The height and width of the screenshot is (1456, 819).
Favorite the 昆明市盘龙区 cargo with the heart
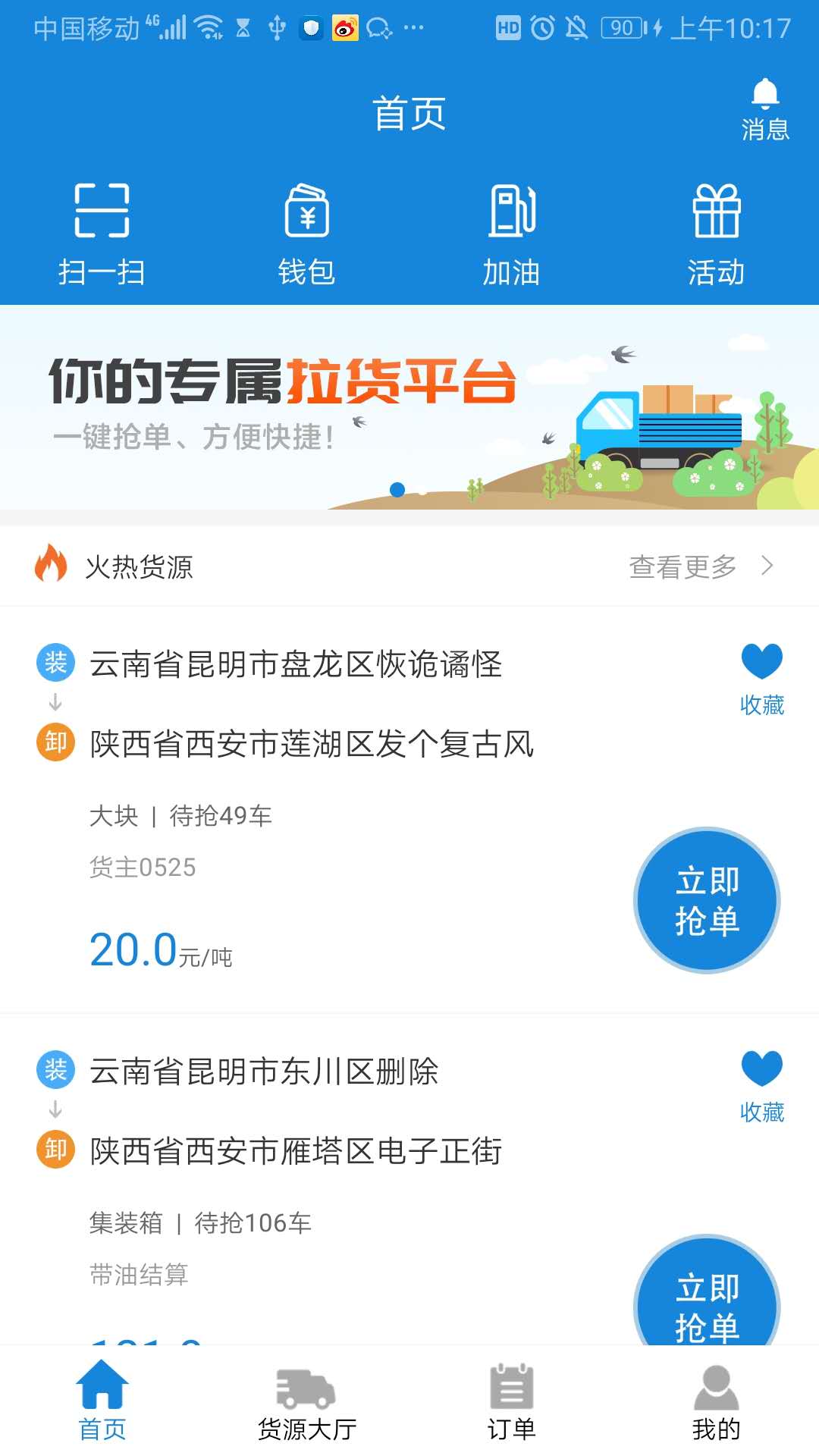762,661
